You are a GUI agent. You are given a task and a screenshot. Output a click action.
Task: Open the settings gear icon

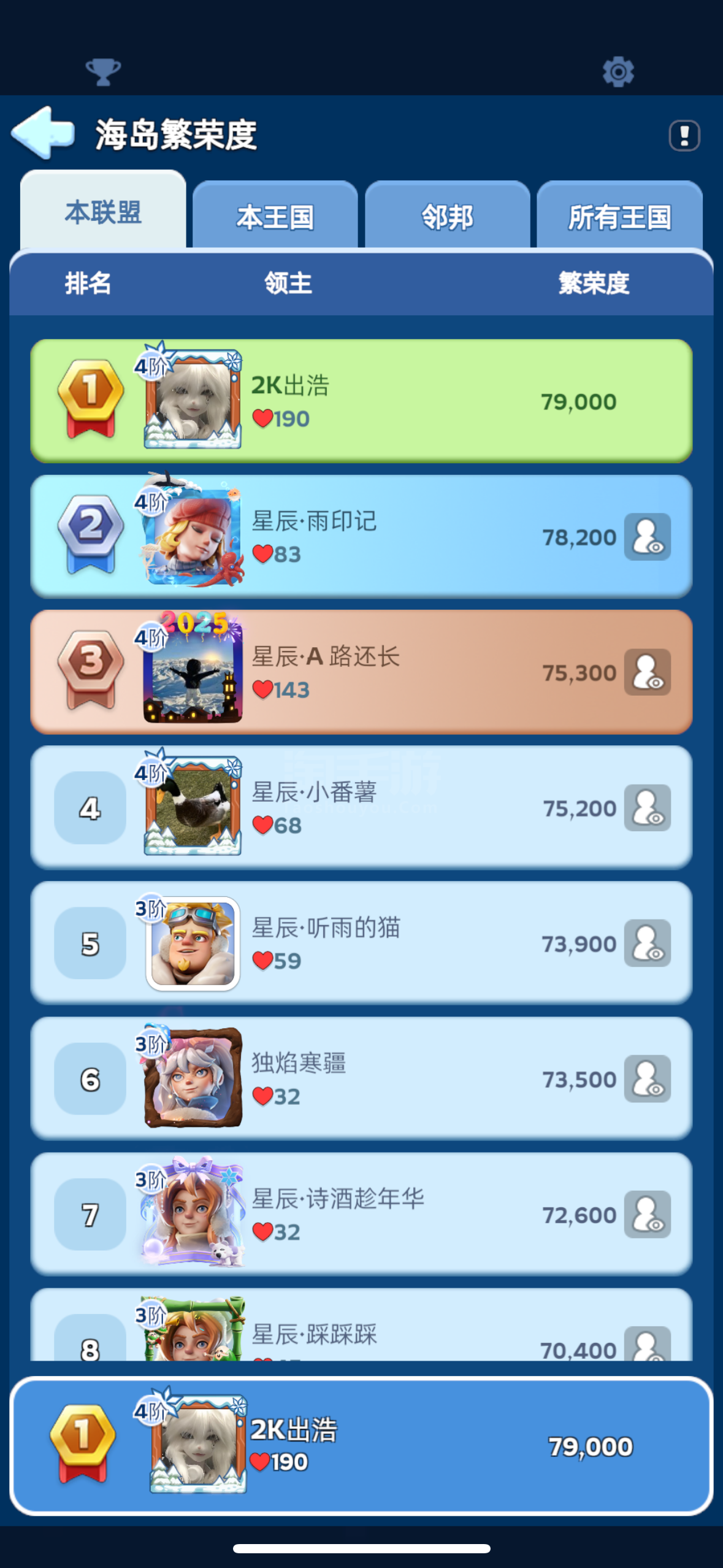[x=618, y=72]
